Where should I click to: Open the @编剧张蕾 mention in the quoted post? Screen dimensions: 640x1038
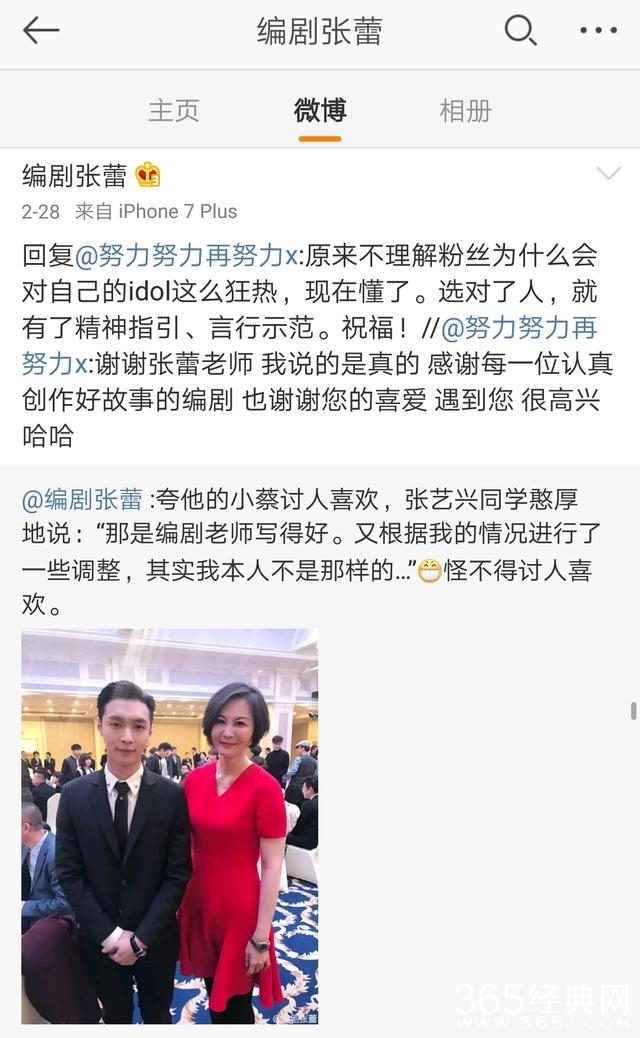pos(84,500)
